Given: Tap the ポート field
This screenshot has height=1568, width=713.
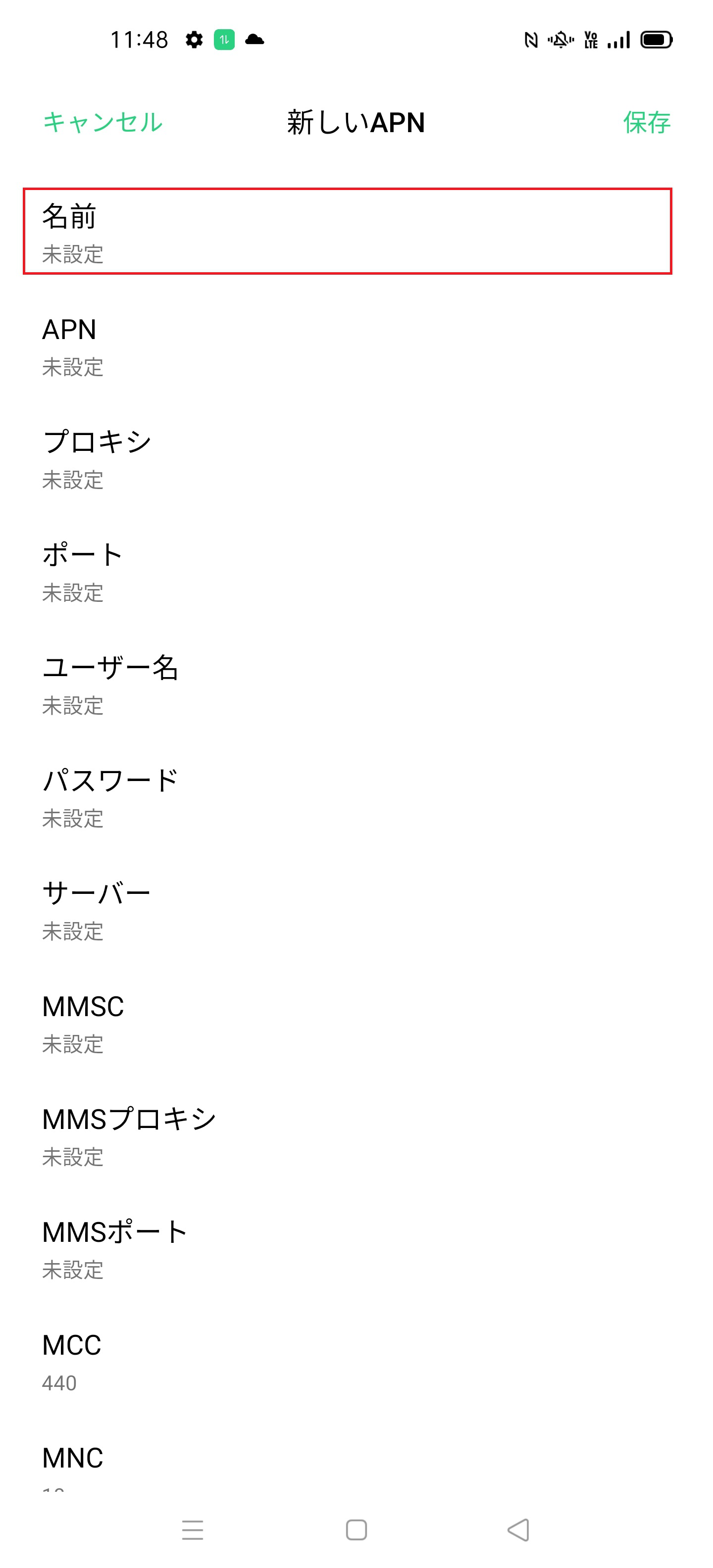Looking at the screenshot, I should coord(356,571).
